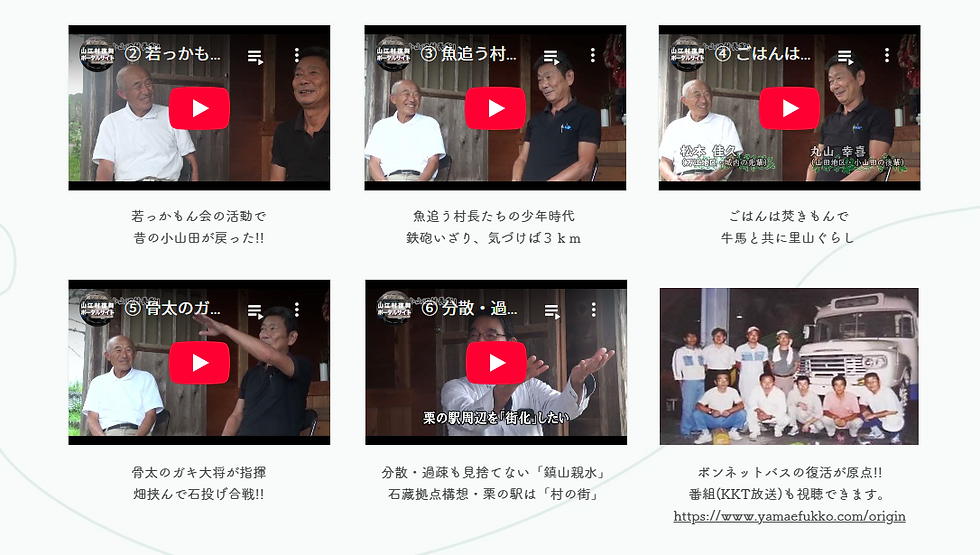Play video ③ 魚追う村長
Screen dimensions: 980x555
495,108
